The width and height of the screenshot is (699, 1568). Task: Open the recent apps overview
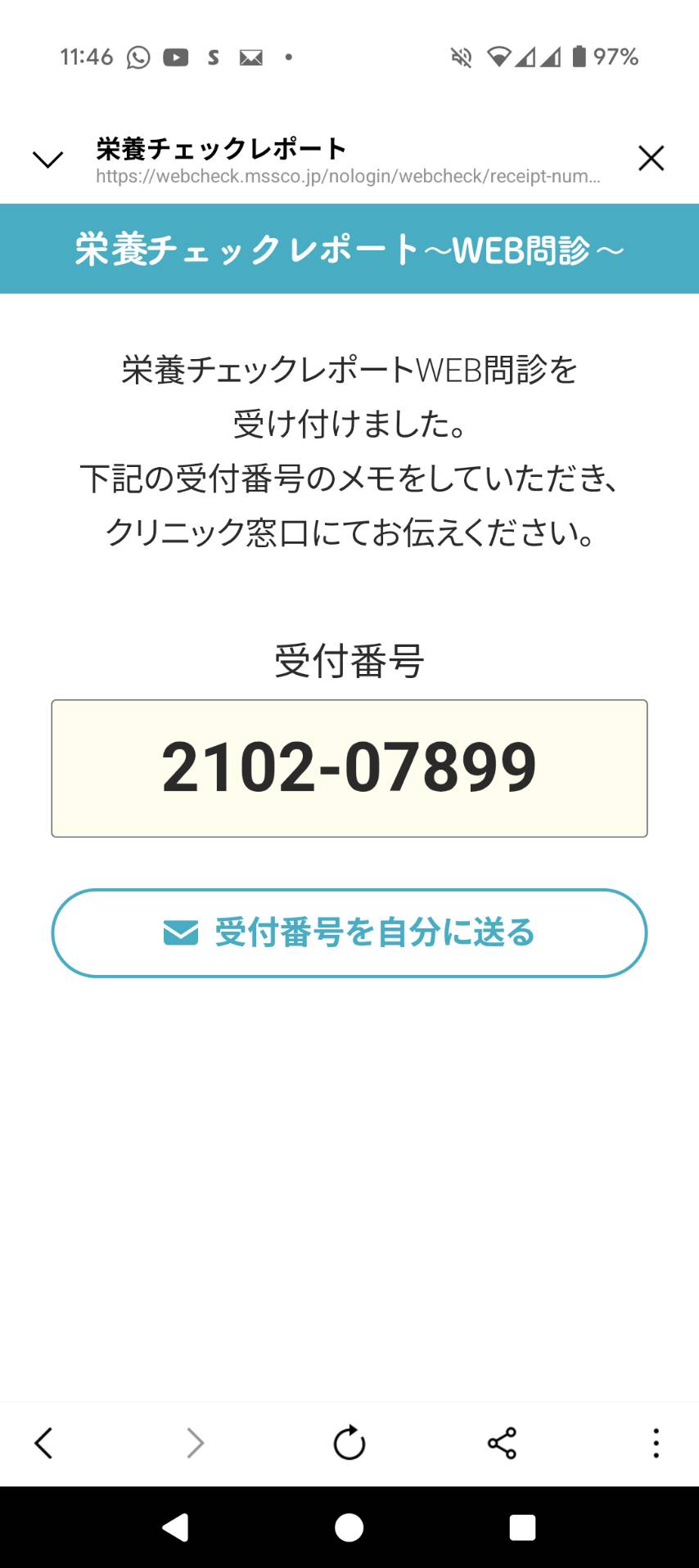(x=522, y=1527)
